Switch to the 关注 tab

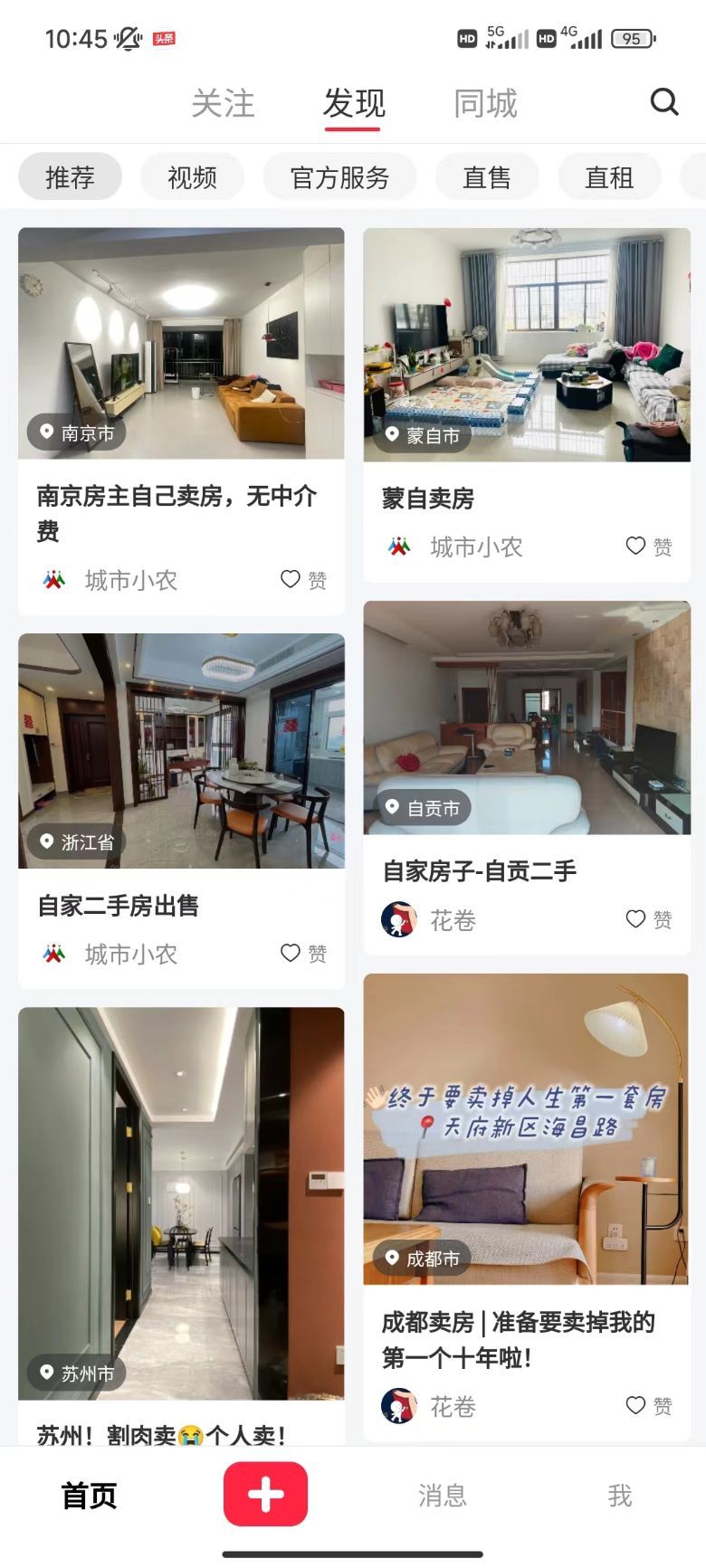[223, 103]
